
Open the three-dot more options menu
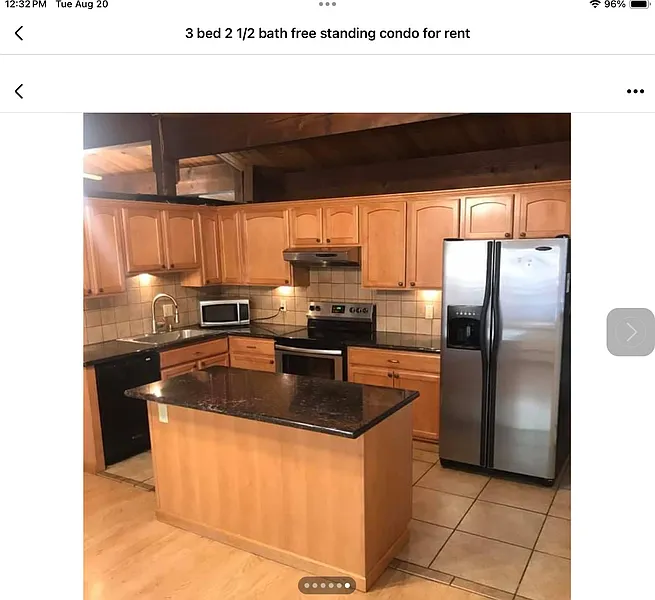point(635,91)
